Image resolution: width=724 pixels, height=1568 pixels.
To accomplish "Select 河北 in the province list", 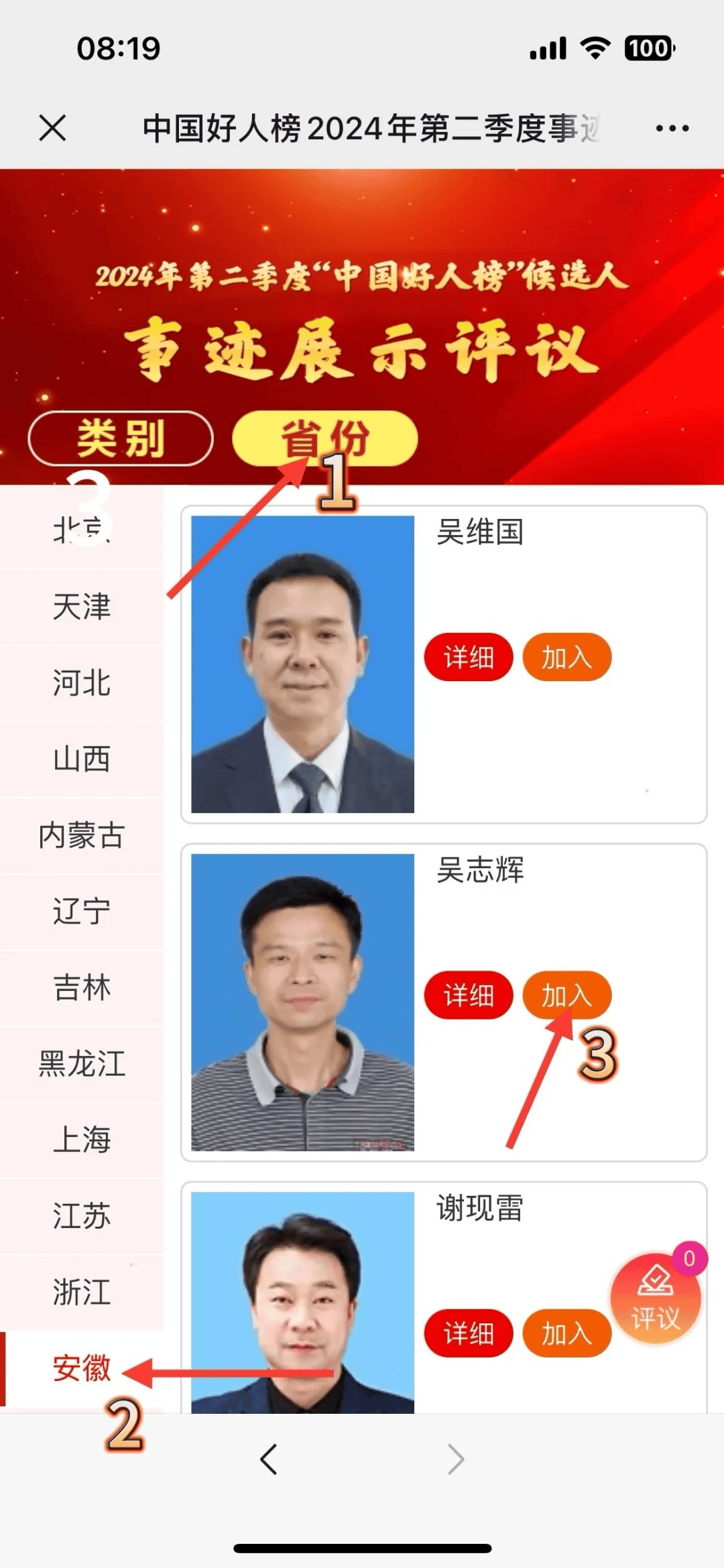I will click(x=82, y=683).
